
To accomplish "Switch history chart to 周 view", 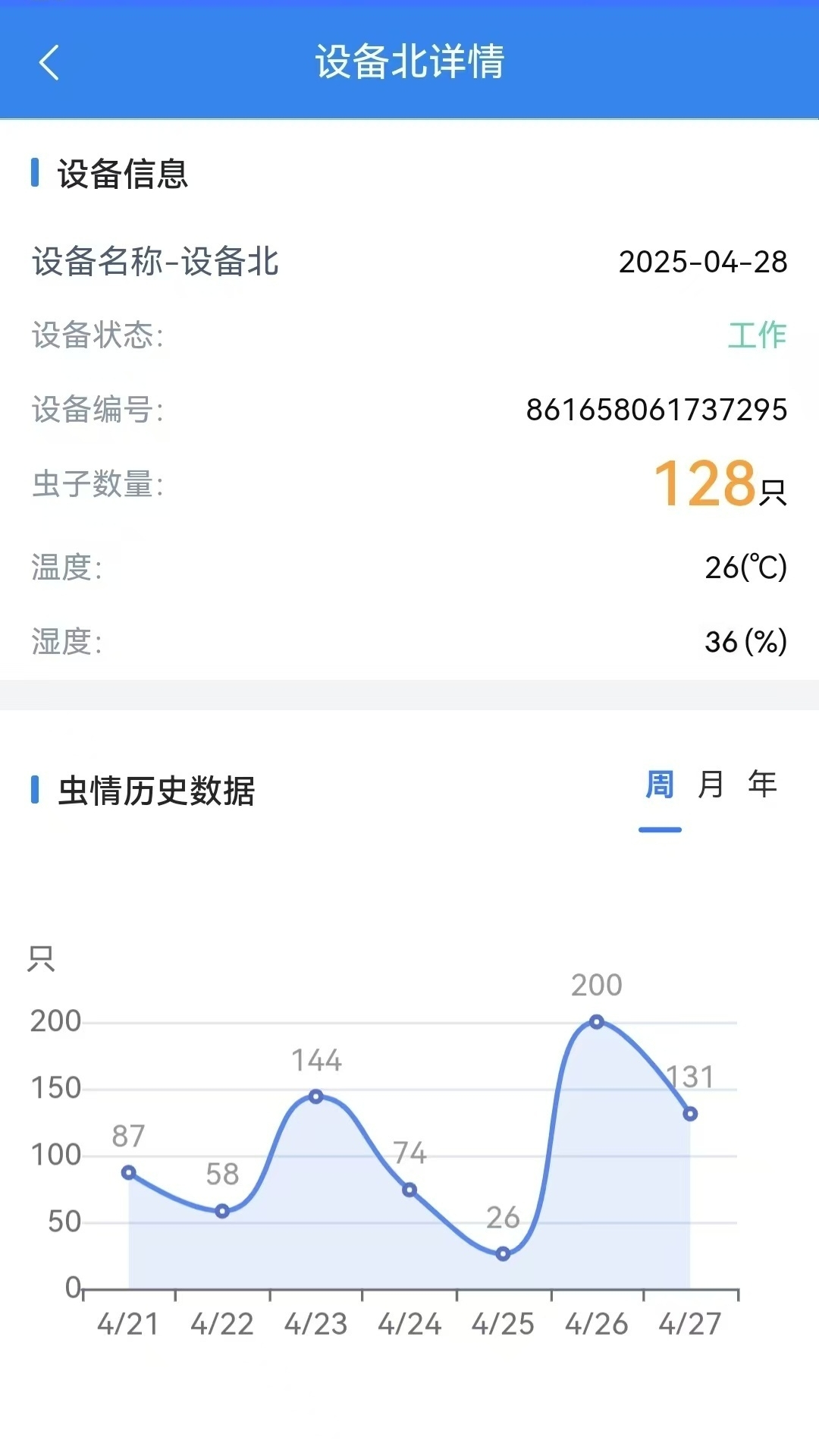I will [x=660, y=785].
